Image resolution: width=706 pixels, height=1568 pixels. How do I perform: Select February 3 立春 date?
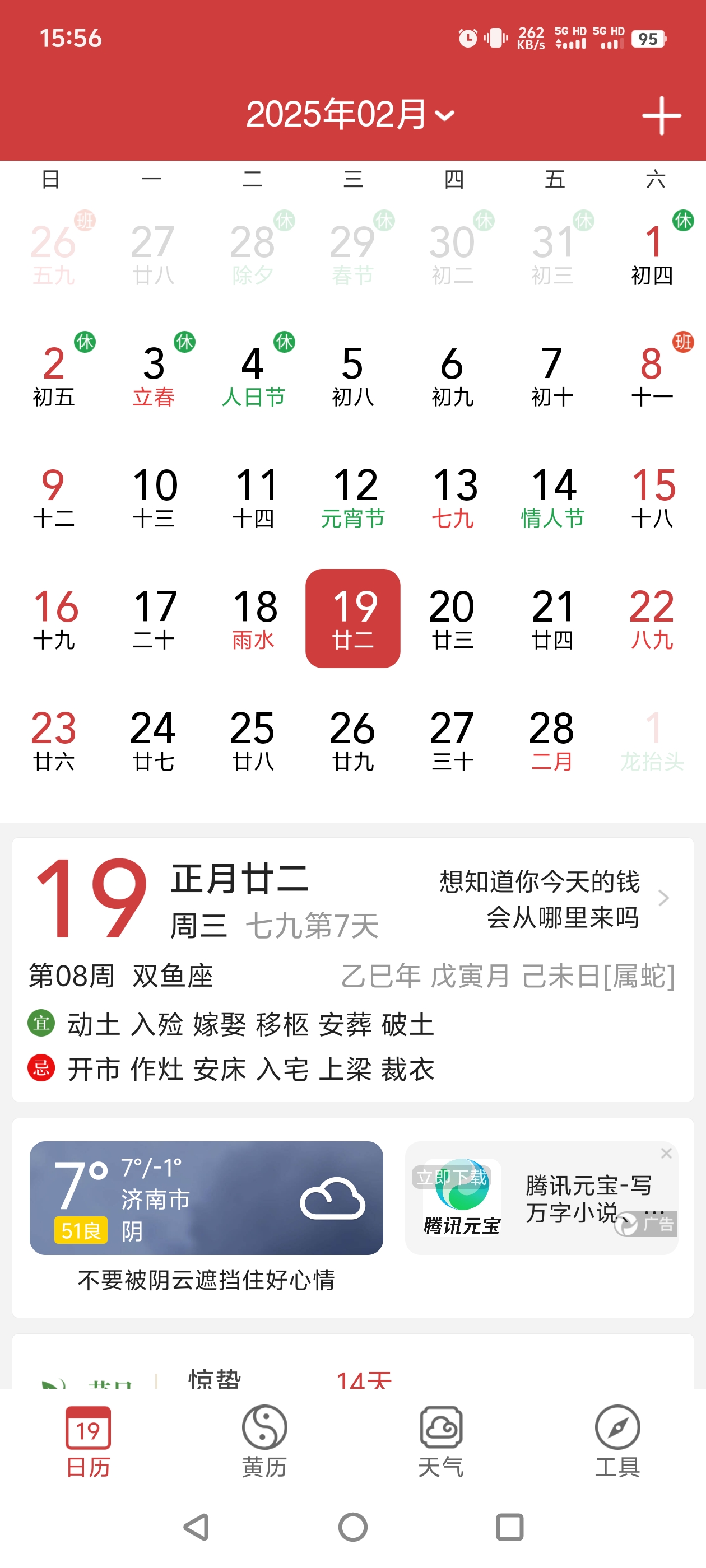(x=154, y=375)
